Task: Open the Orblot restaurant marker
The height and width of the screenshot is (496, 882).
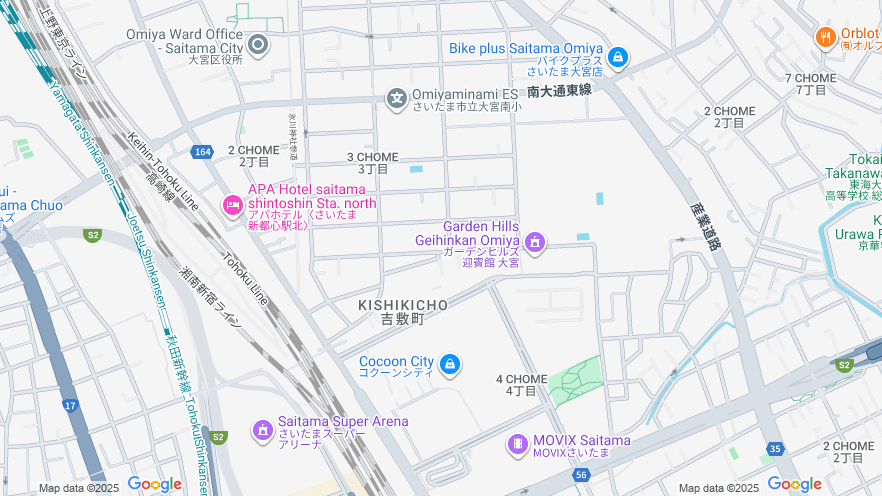Action: [x=825, y=38]
